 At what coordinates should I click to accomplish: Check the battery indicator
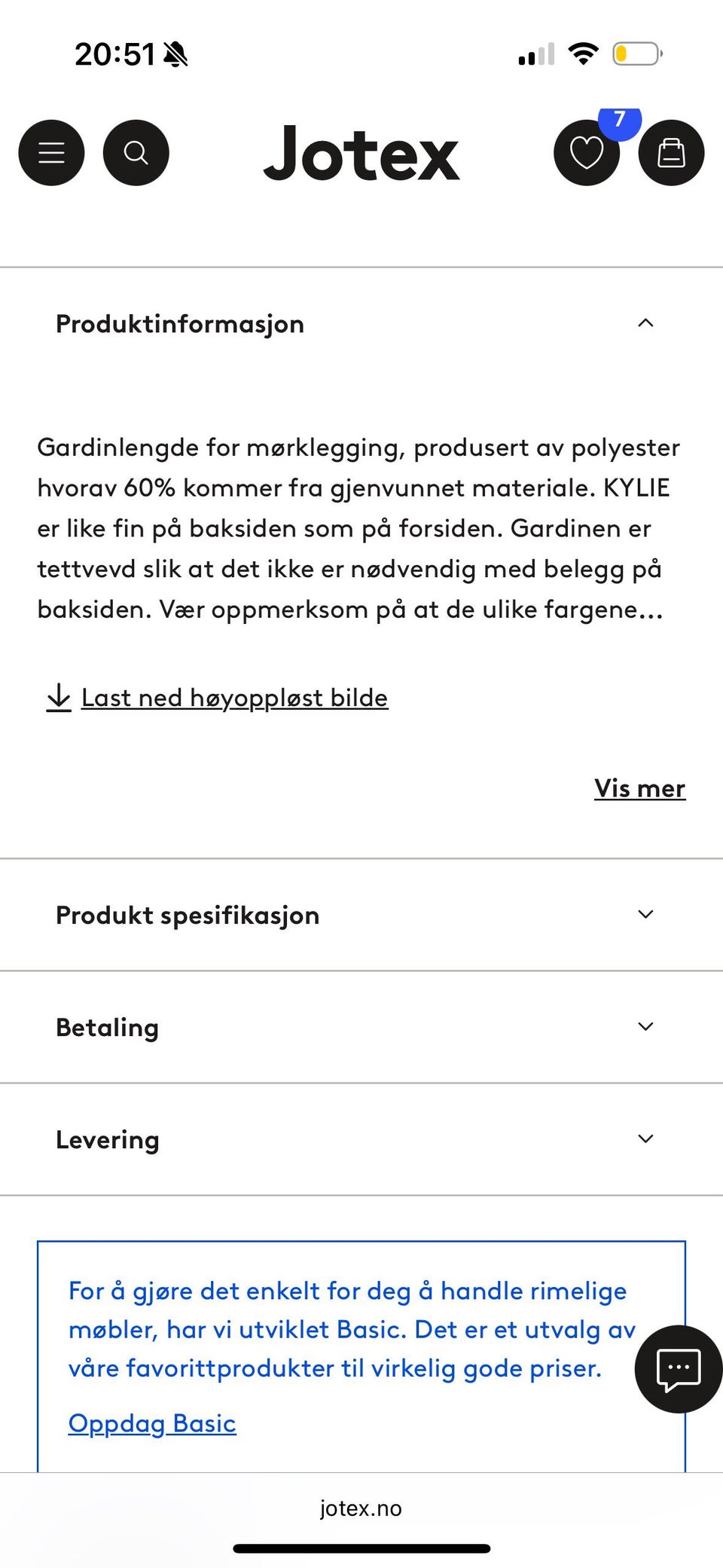click(x=635, y=53)
